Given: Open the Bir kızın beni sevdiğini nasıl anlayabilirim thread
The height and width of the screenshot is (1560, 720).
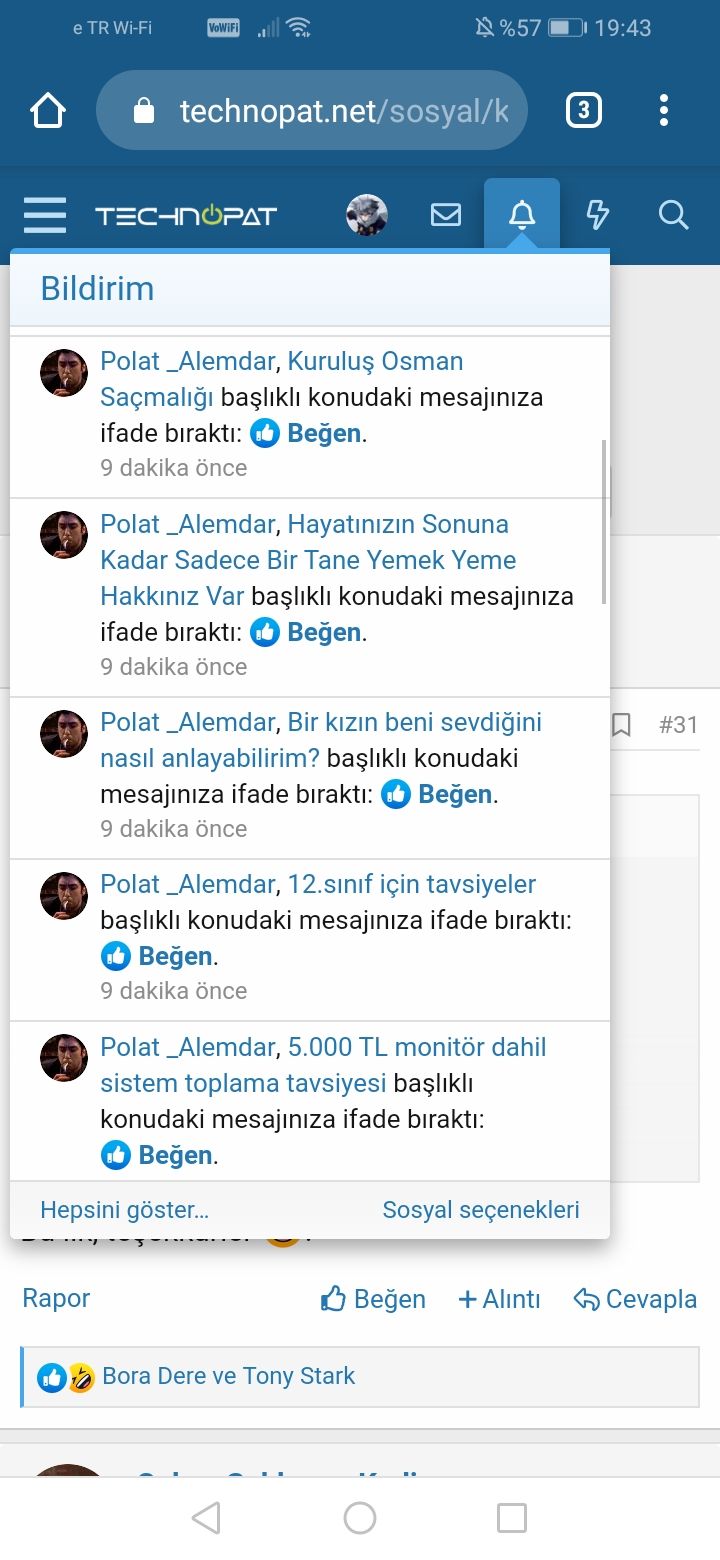Looking at the screenshot, I should 414,723.
